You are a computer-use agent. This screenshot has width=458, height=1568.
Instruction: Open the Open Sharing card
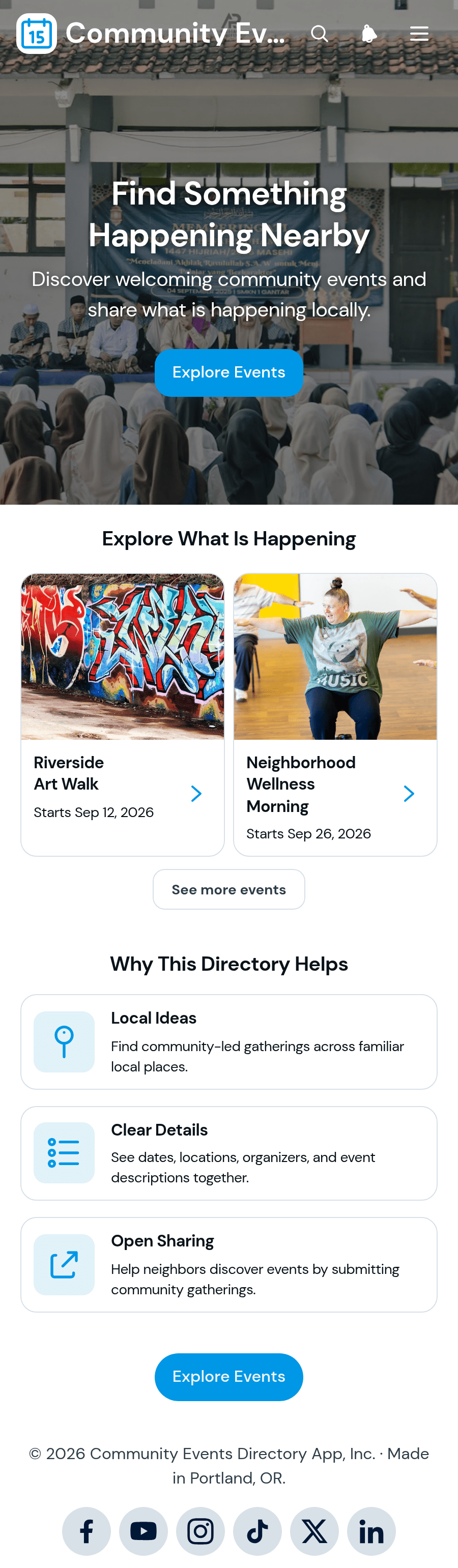pos(229,1264)
